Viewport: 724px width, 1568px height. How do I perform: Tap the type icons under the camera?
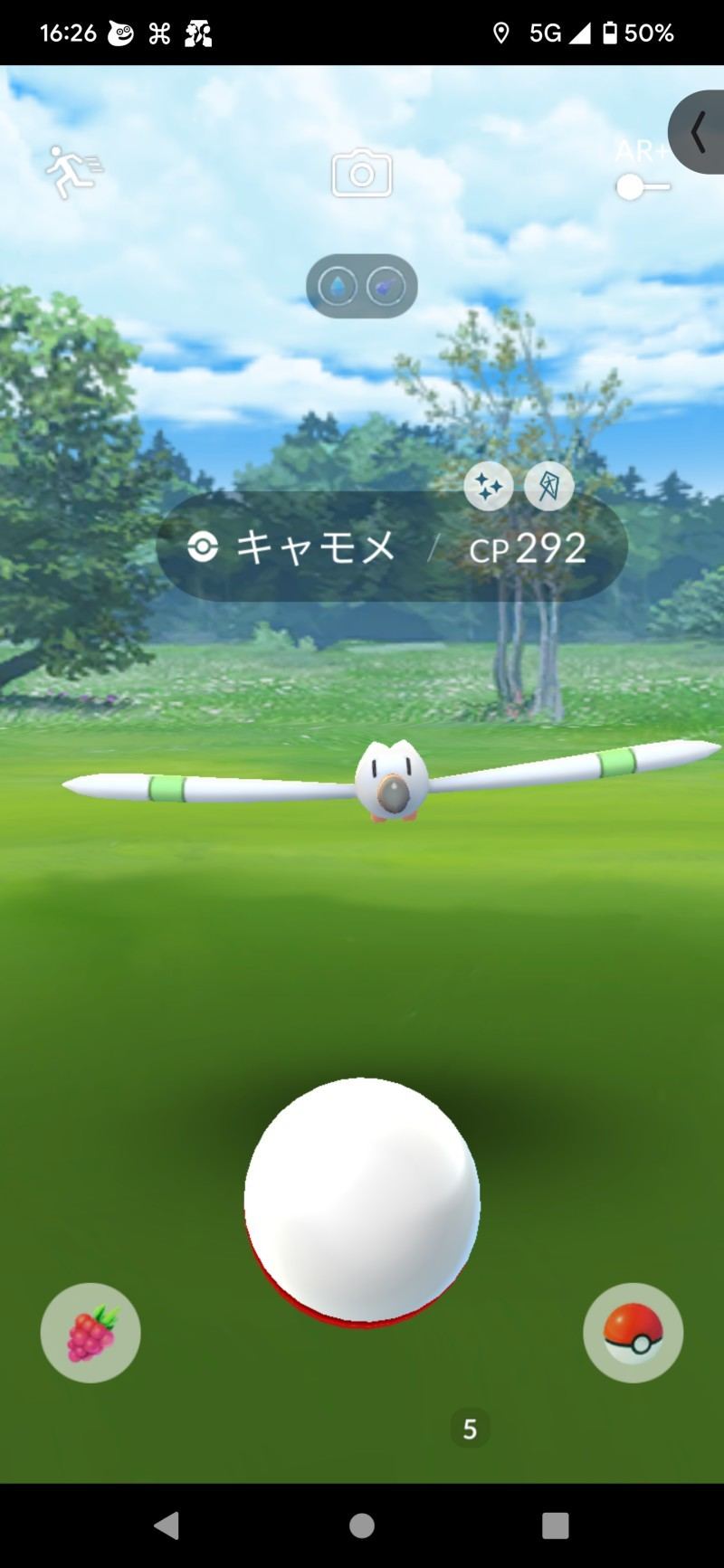(362, 286)
